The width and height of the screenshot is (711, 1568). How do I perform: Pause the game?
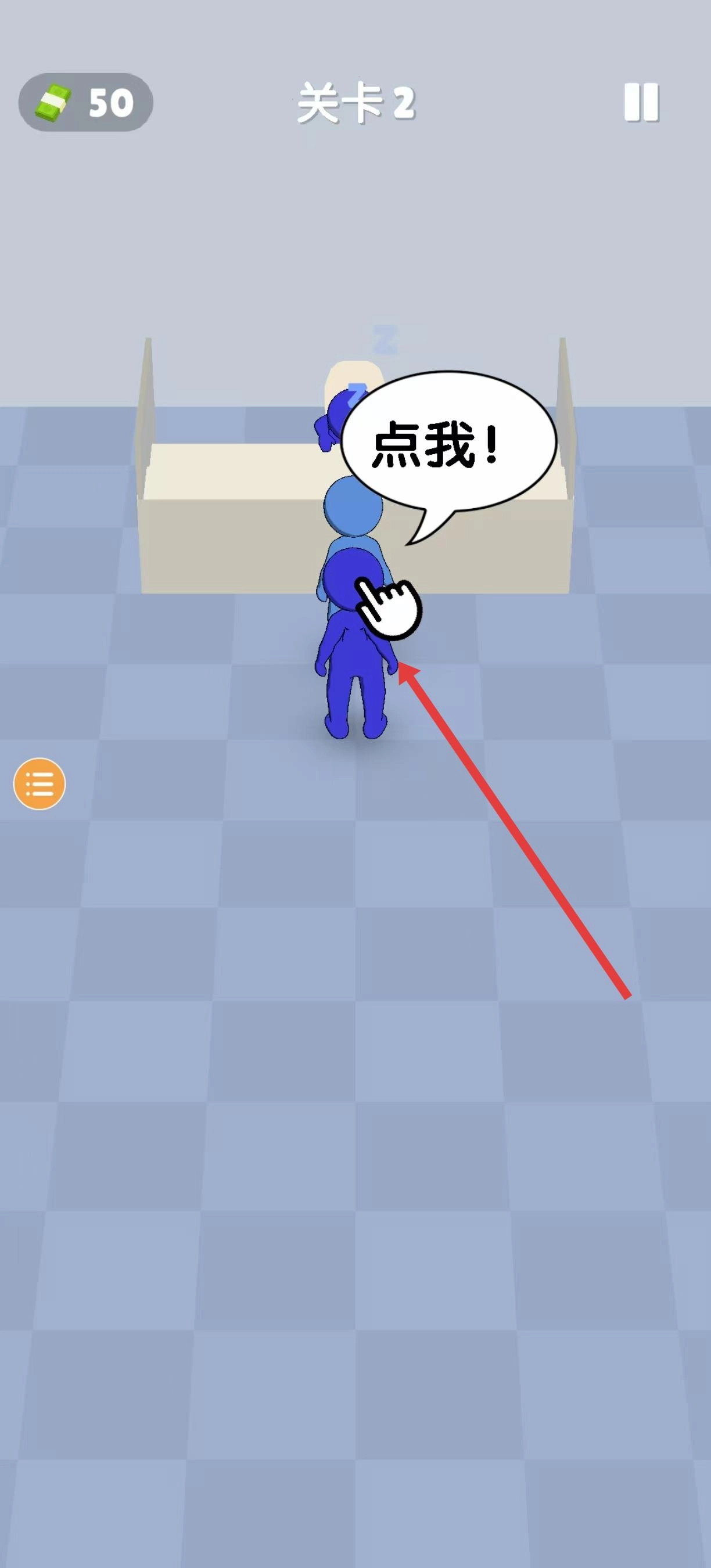641,102
